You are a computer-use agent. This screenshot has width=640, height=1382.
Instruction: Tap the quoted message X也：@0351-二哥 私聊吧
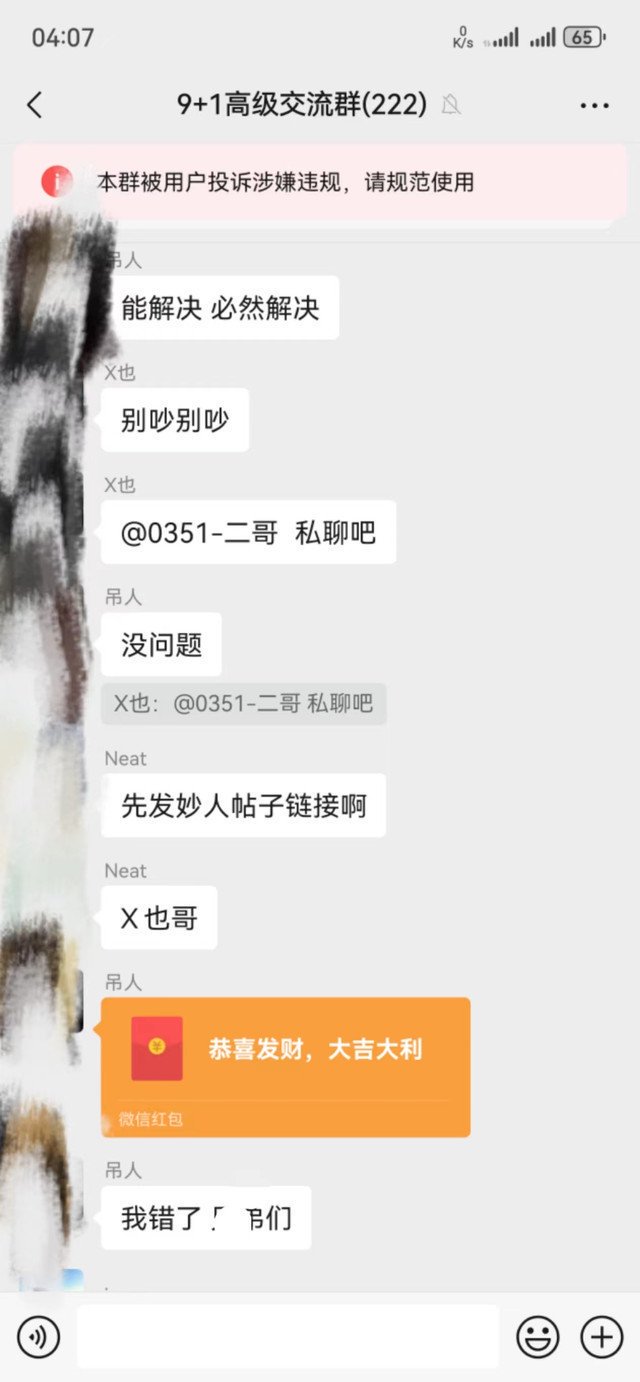pyautogui.click(x=243, y=704)
